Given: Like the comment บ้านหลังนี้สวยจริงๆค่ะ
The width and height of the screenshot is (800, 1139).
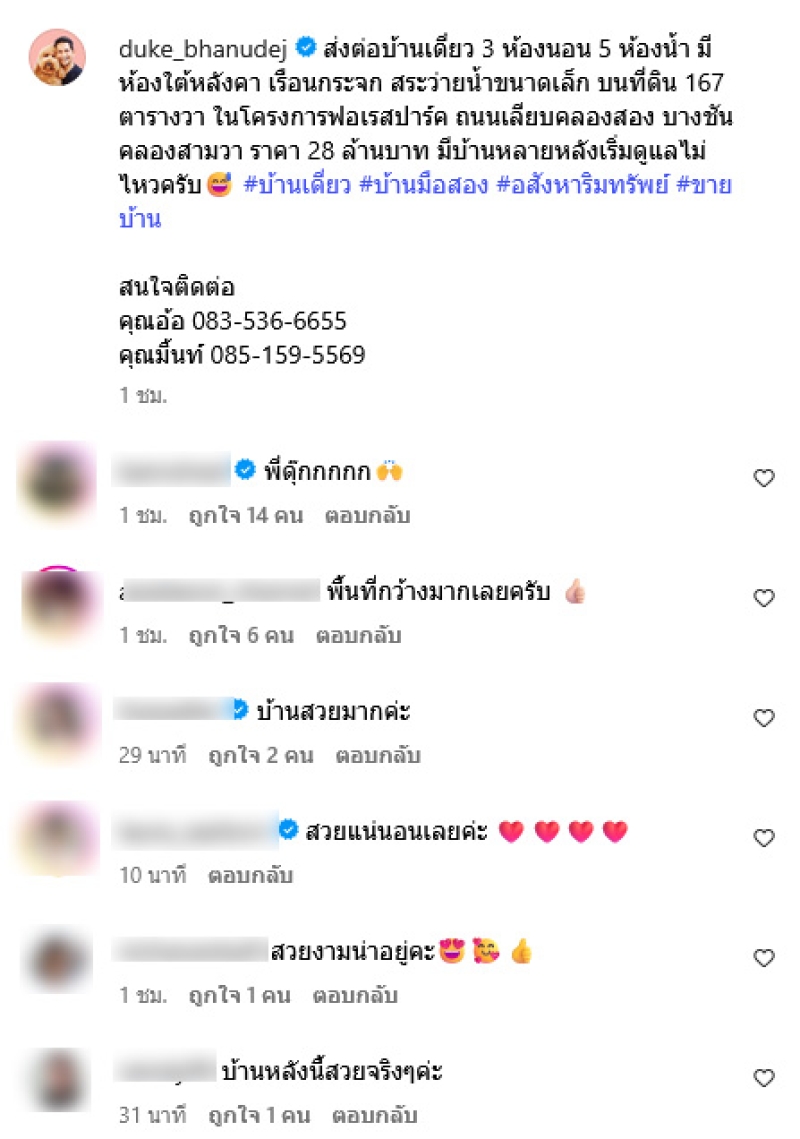Looking at the screenshot, I should 764,1078.
